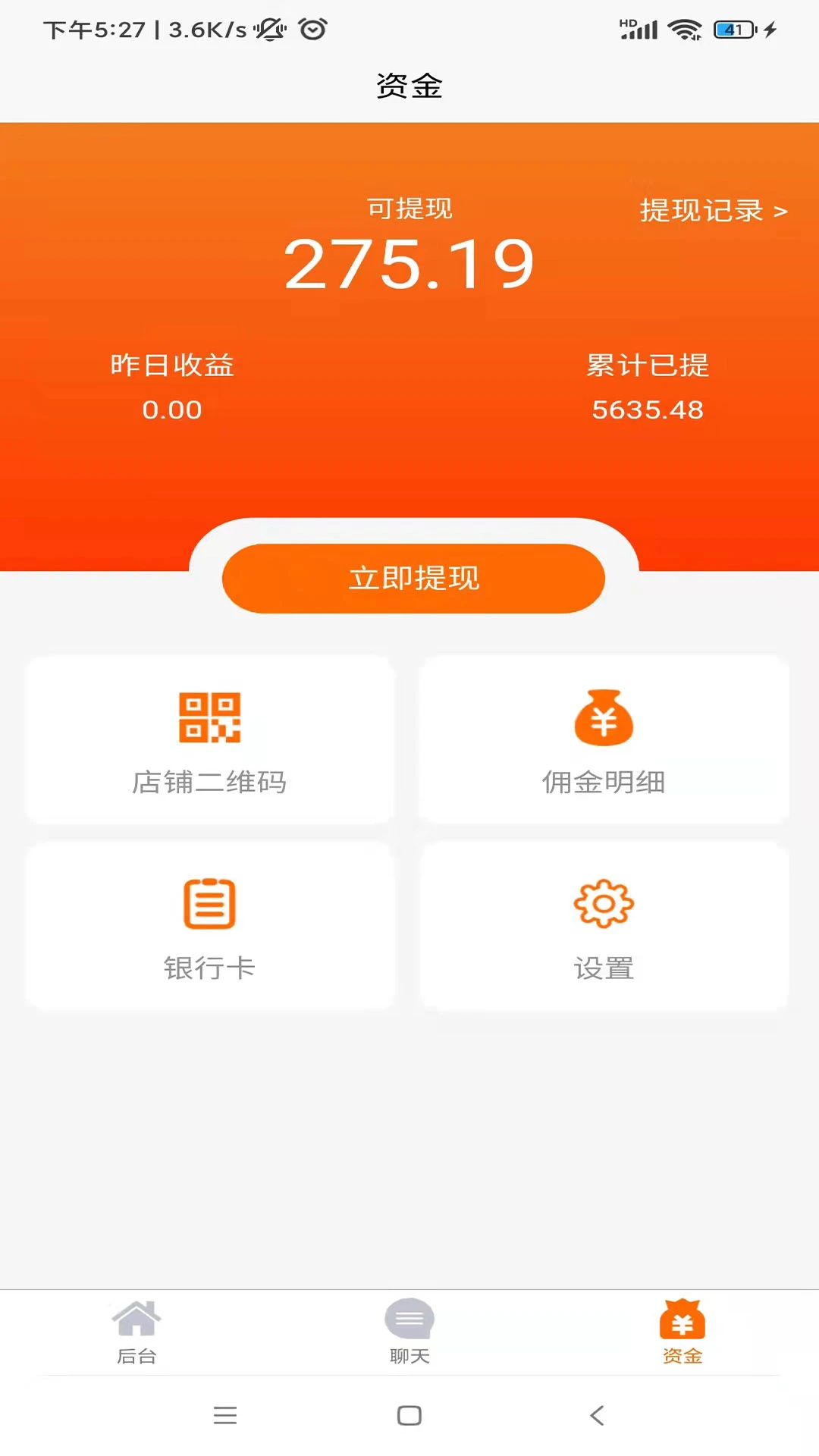Viewport: 819px width, 1456px height.
Task: Tap the Android home navigation button
Action: [x=409, y=1415]
